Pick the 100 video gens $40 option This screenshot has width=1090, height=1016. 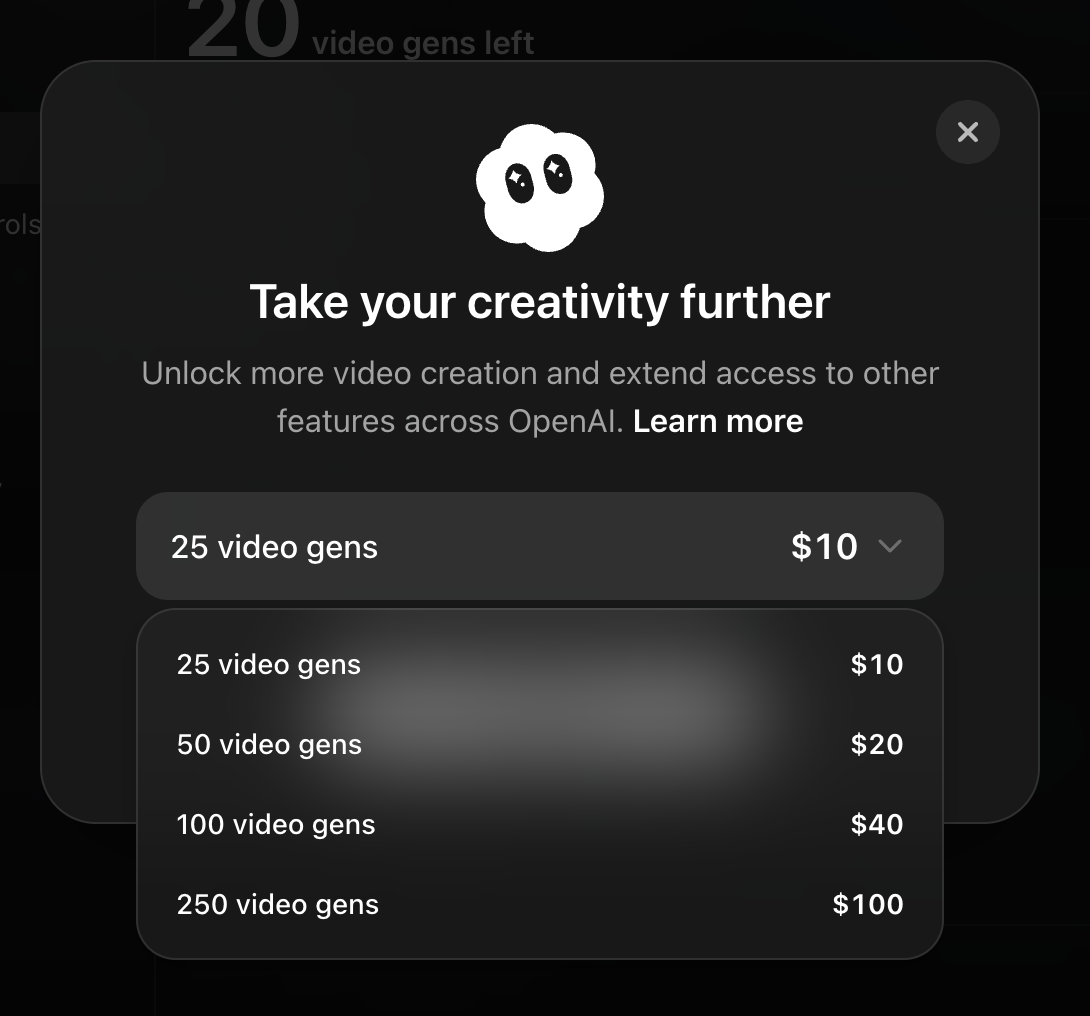539,824
